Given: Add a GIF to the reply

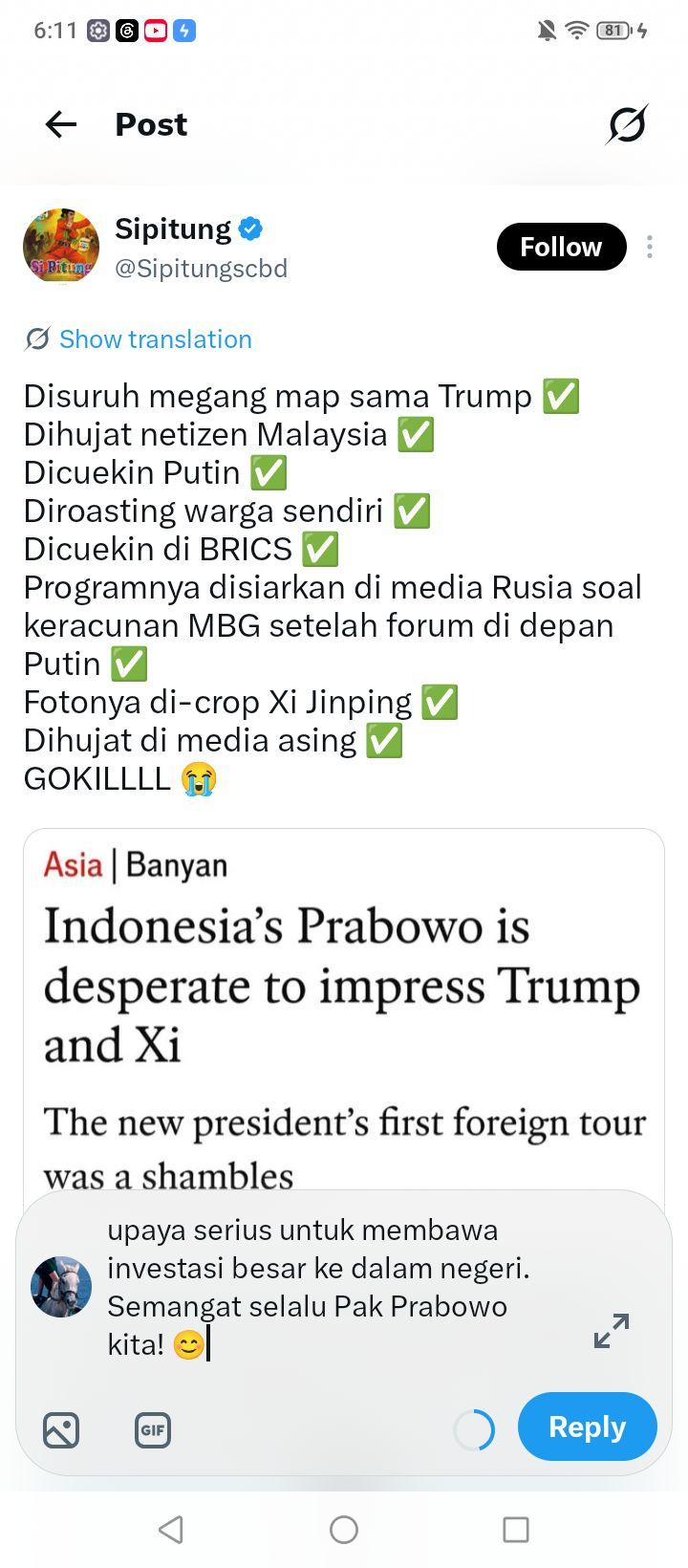Looking at the screenshot, I should coord(153,1430).
